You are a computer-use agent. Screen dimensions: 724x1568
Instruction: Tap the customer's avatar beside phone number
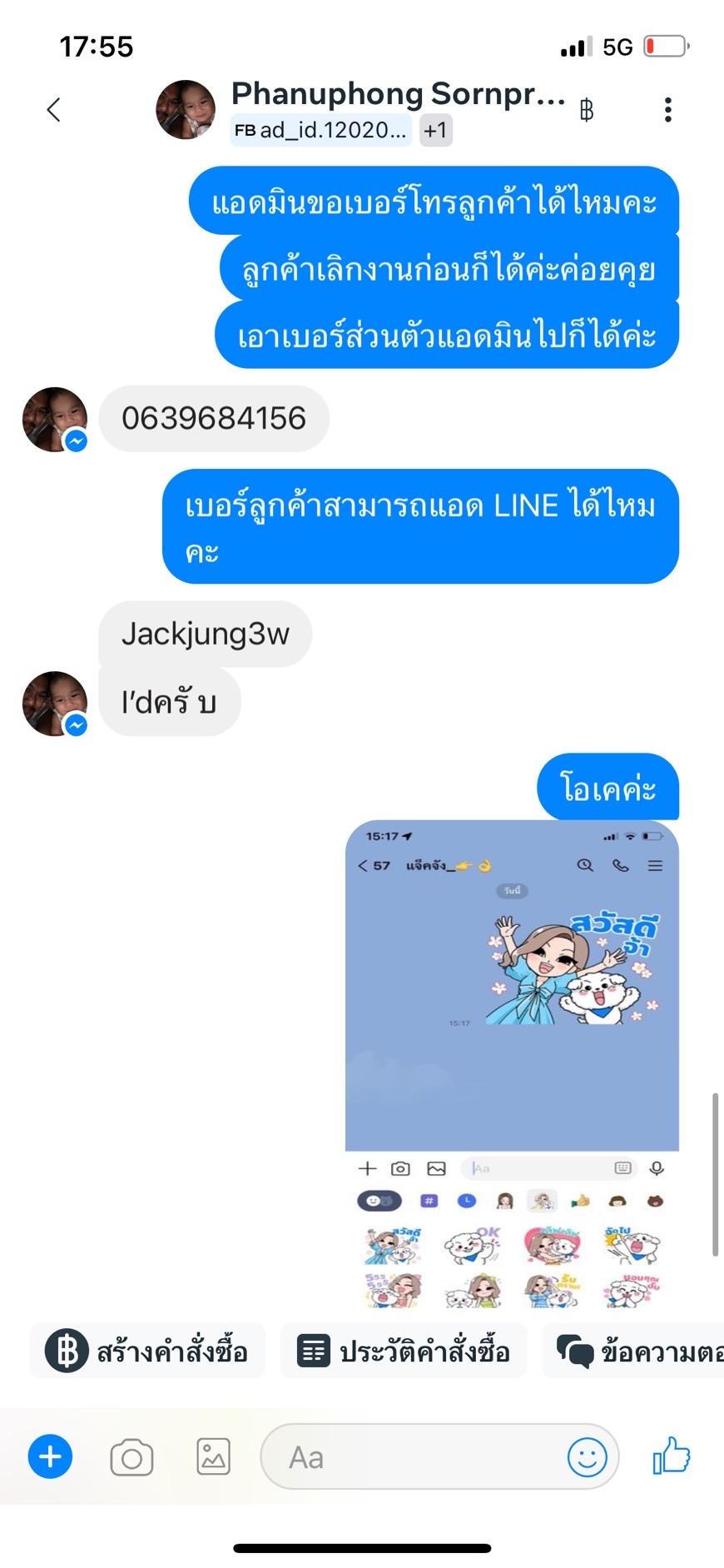tap(55, 420)
